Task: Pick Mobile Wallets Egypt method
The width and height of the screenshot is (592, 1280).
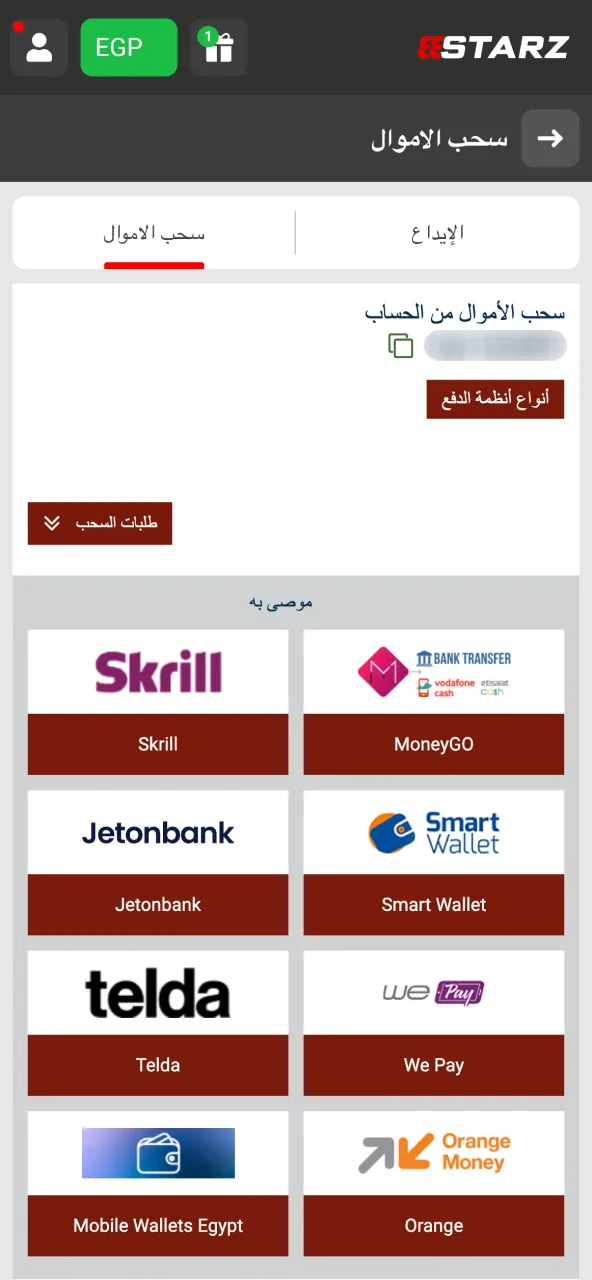Action: click(x=158, y=1184)
